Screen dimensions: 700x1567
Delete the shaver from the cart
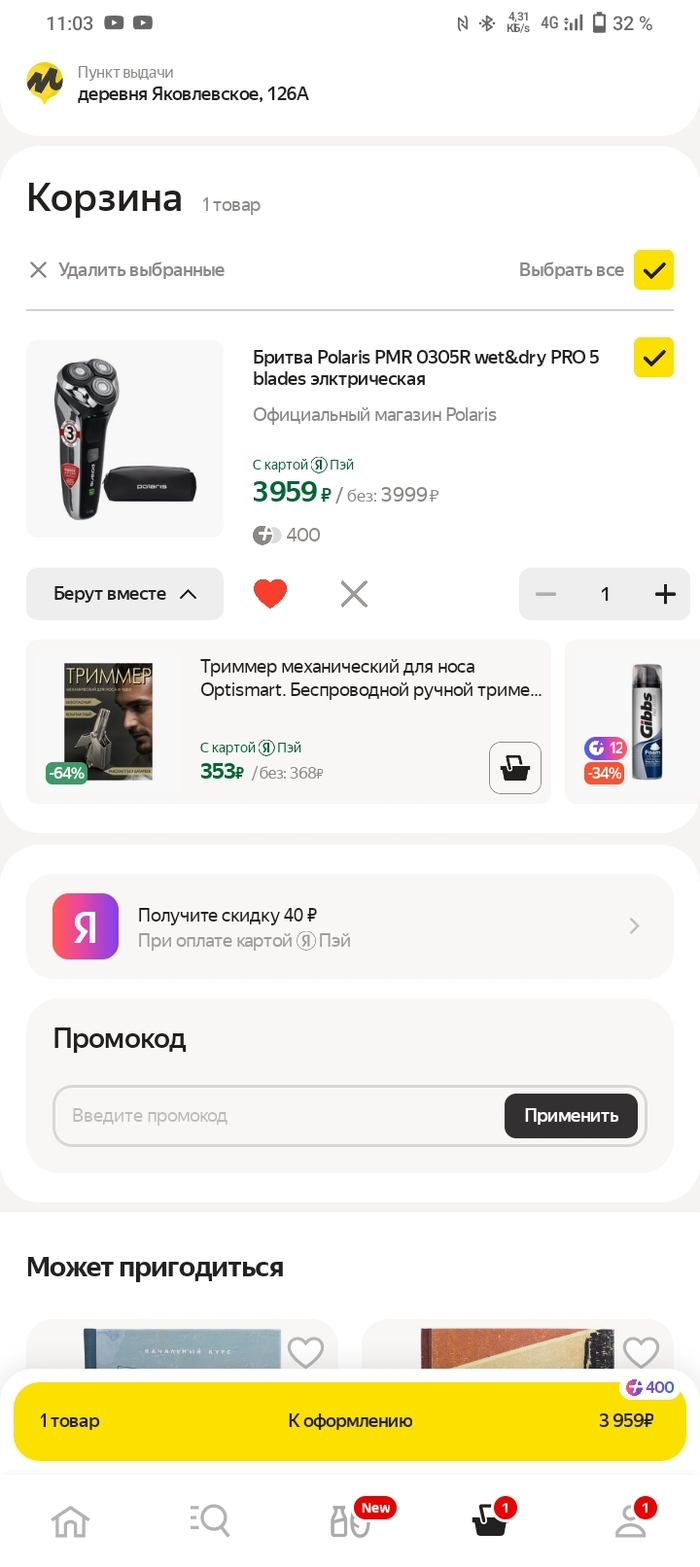point(354,594)
